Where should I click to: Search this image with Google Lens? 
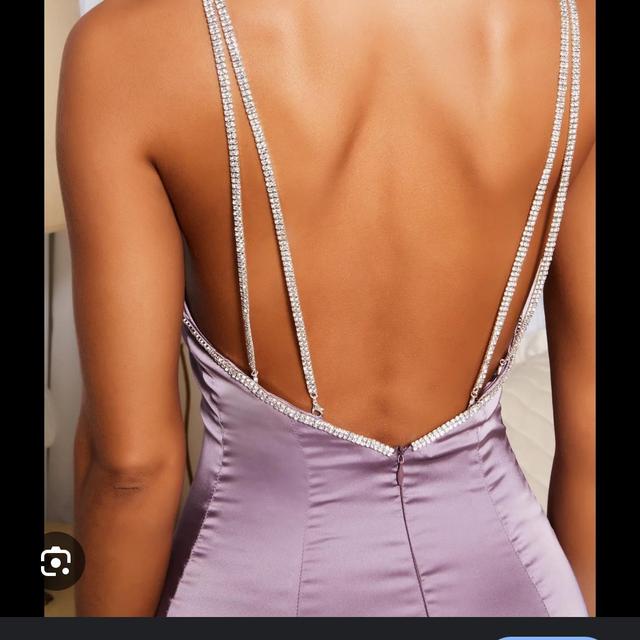[x=56, y=562]
